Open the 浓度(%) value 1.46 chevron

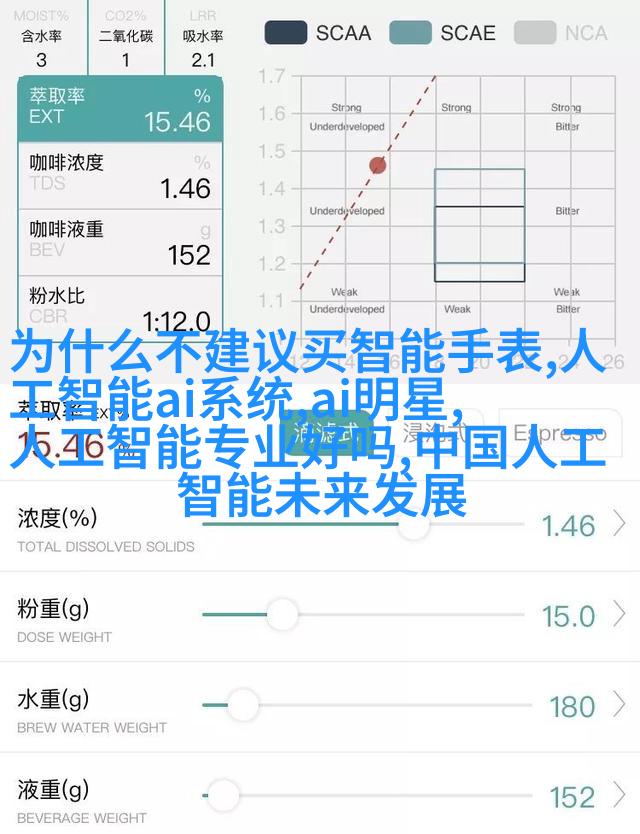coord(620,523)
